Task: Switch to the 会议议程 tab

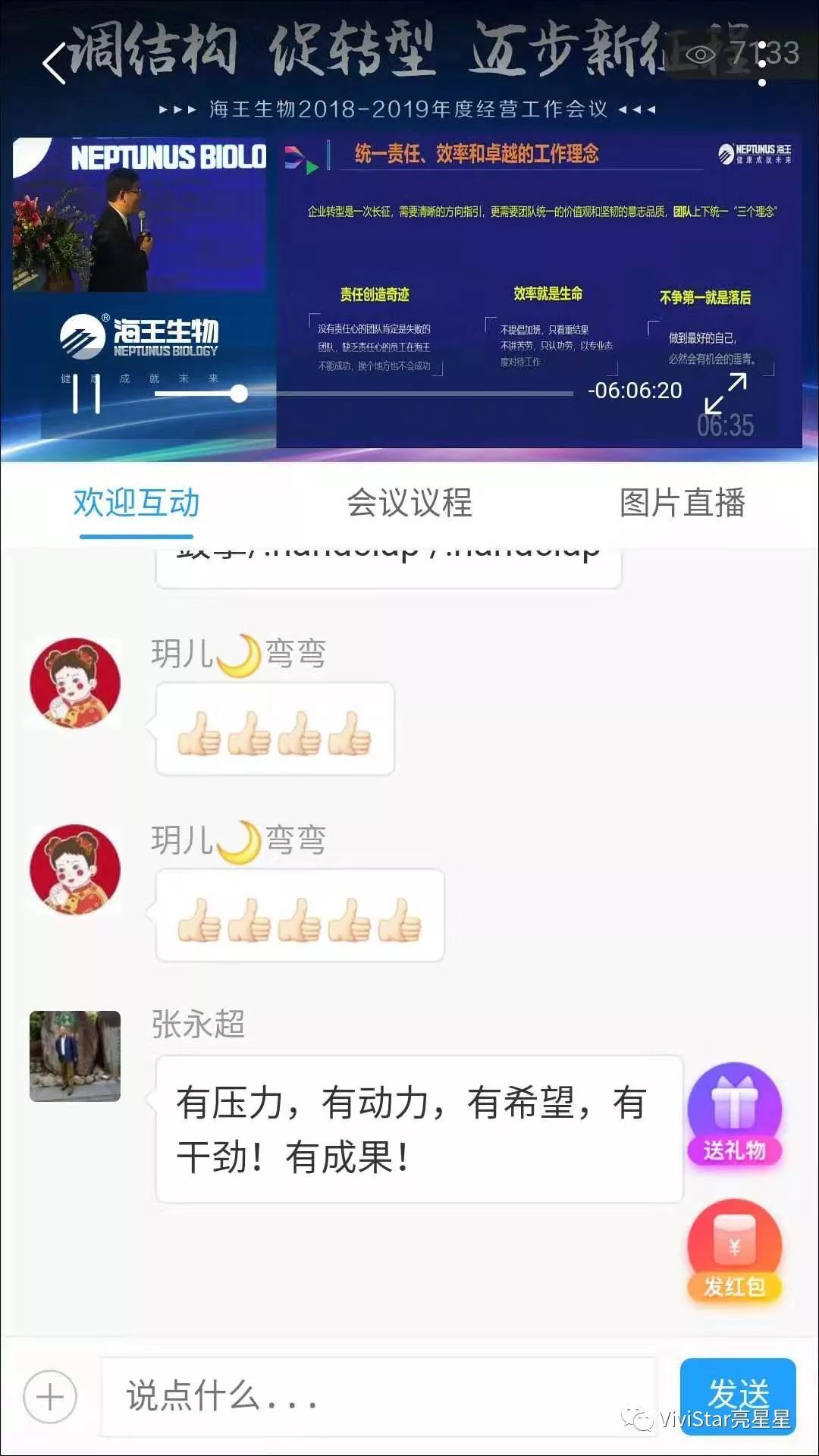Action: [x=409, y=504]
